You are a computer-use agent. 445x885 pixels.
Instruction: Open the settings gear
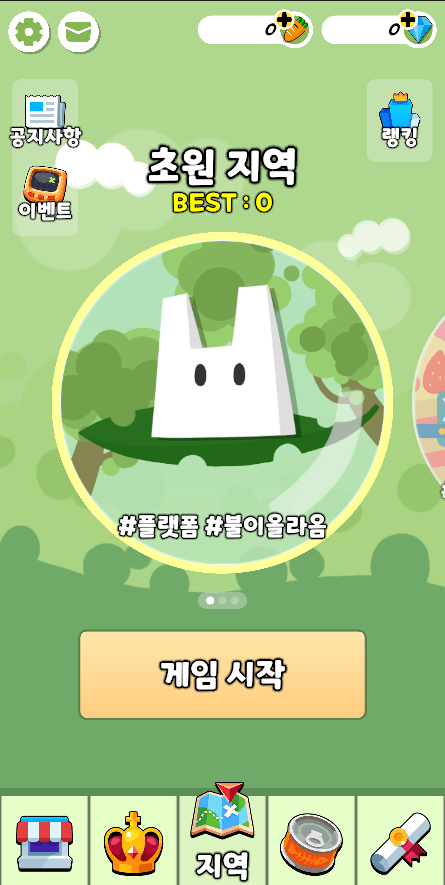click(x=28, y=32)
